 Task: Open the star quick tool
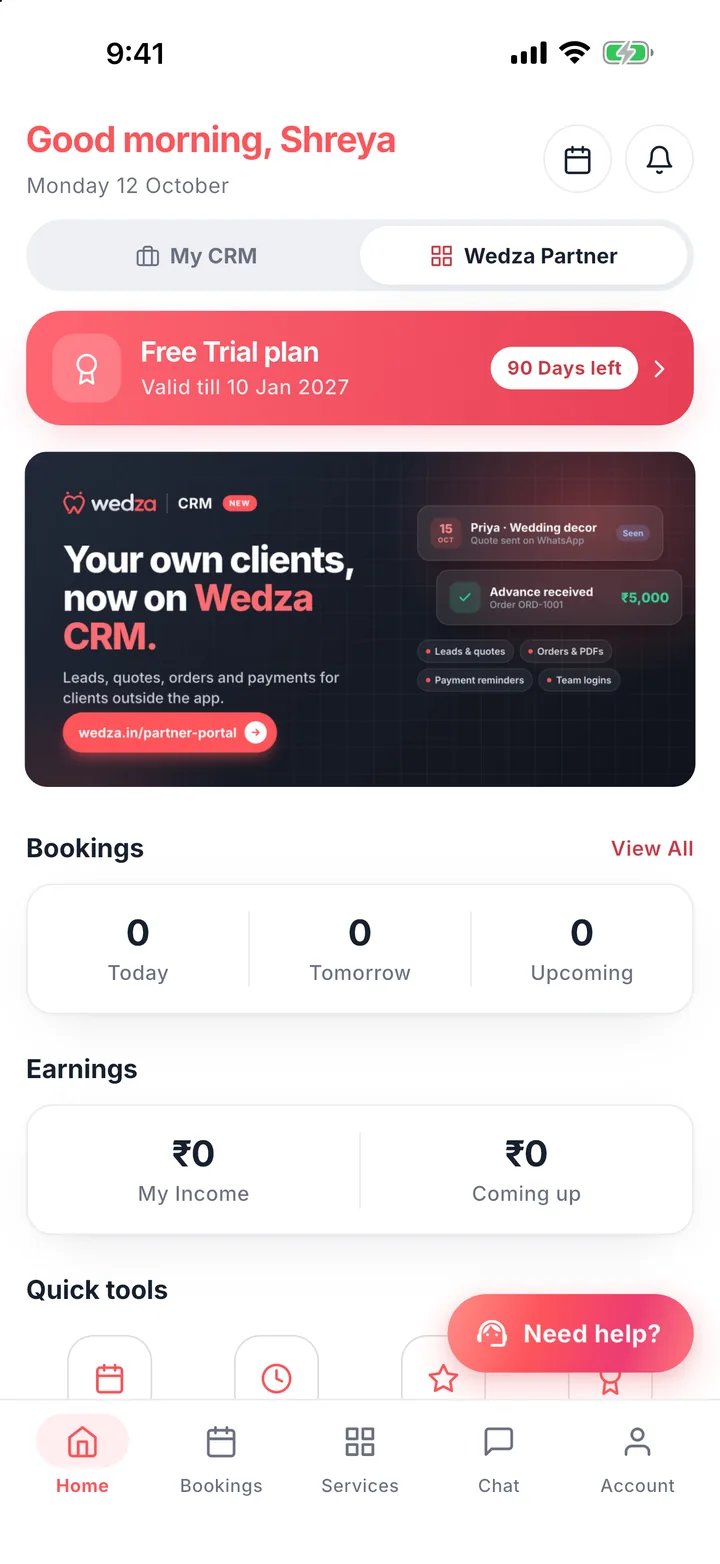443,1368
